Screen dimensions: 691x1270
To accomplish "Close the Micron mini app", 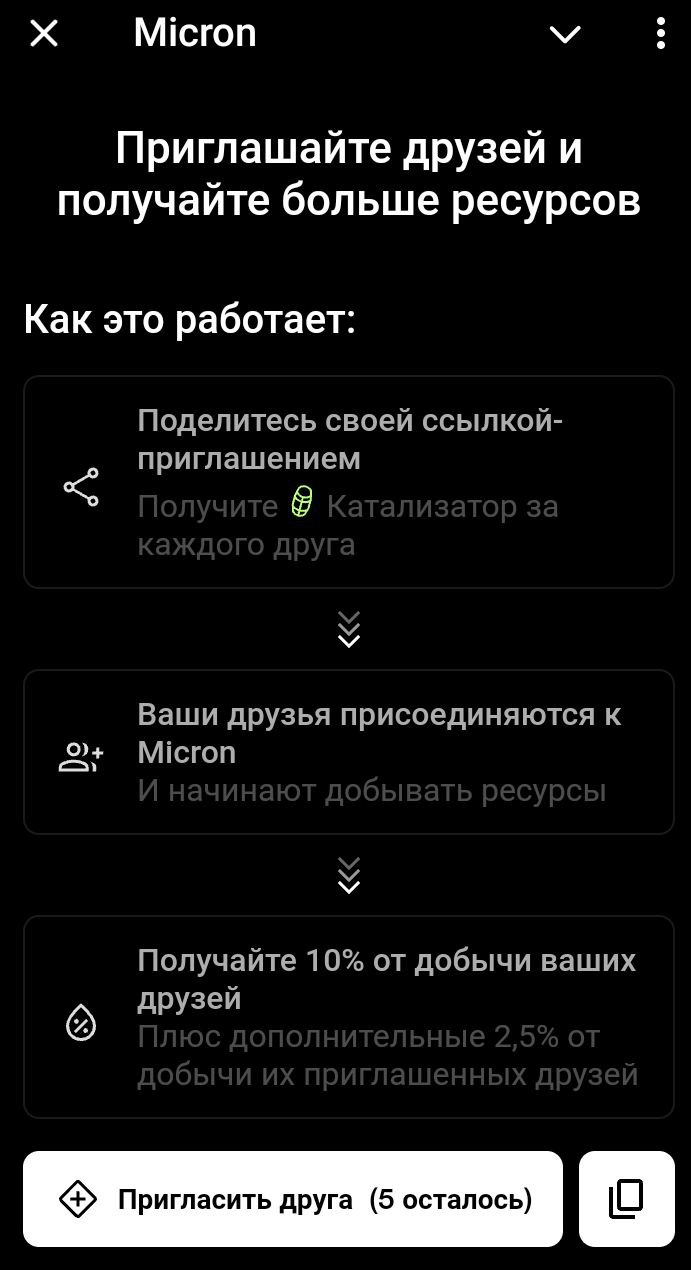I will click(x=44, y=34).
